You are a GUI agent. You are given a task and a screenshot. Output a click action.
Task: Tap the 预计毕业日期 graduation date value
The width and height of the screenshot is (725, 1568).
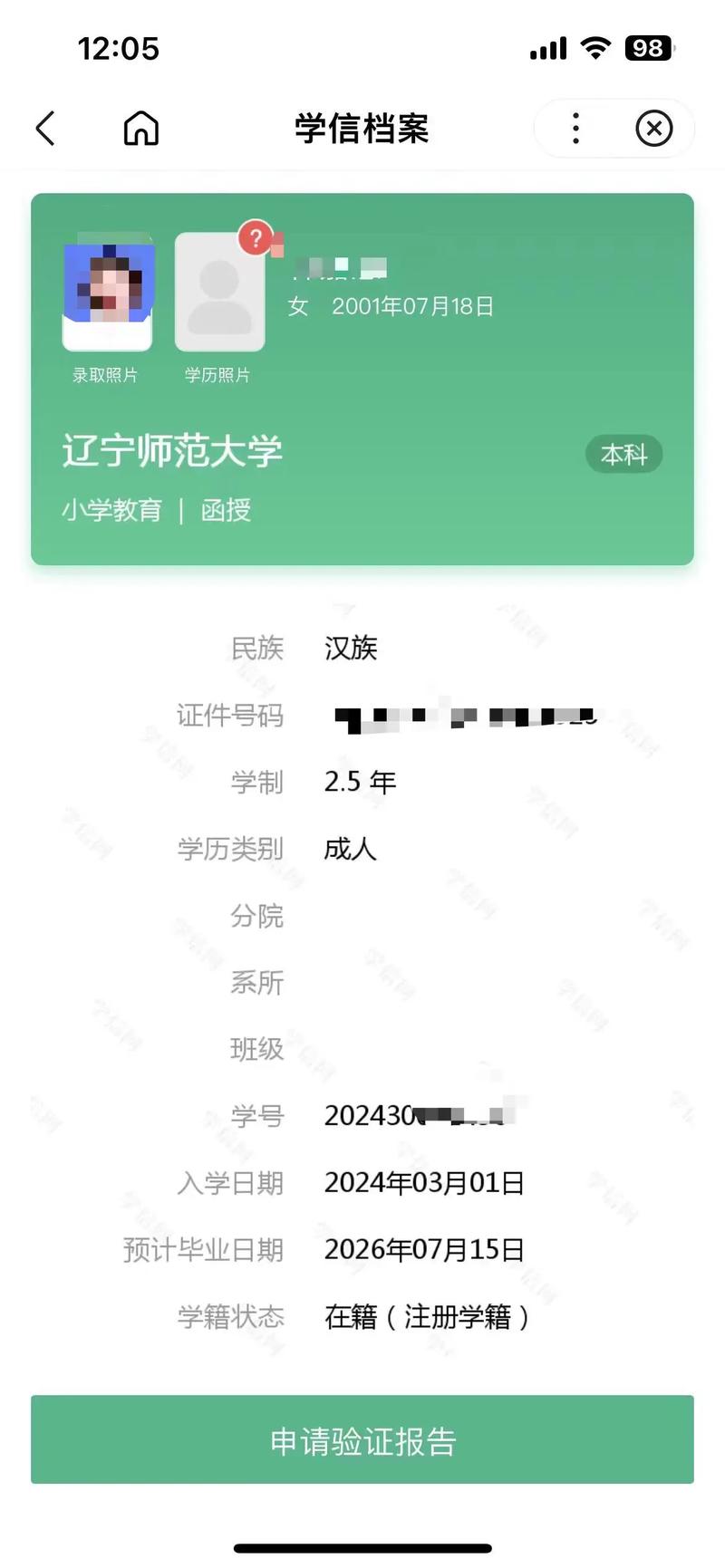[x=424, y=1250]
